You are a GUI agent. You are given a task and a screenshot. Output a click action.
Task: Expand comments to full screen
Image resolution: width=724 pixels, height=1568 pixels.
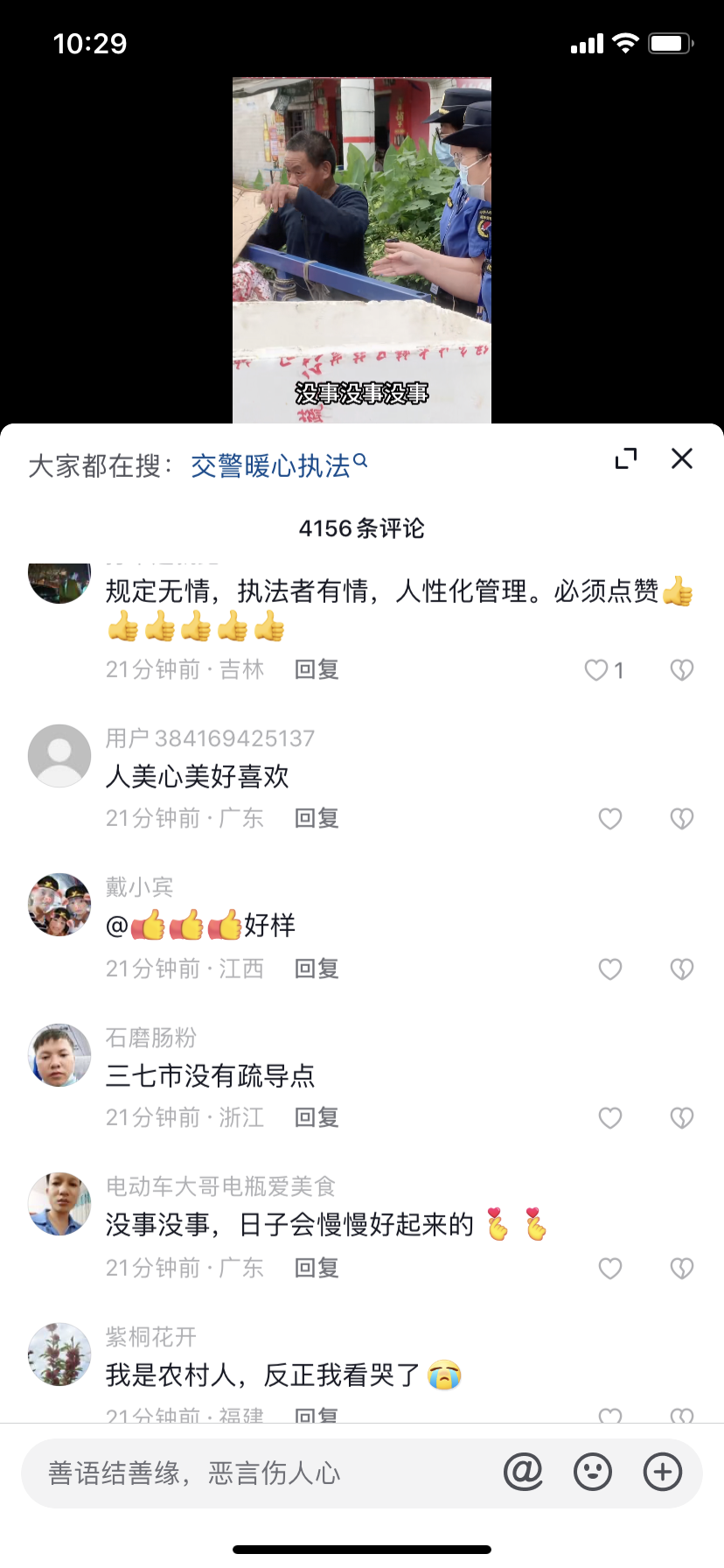(x=626, y=458)
